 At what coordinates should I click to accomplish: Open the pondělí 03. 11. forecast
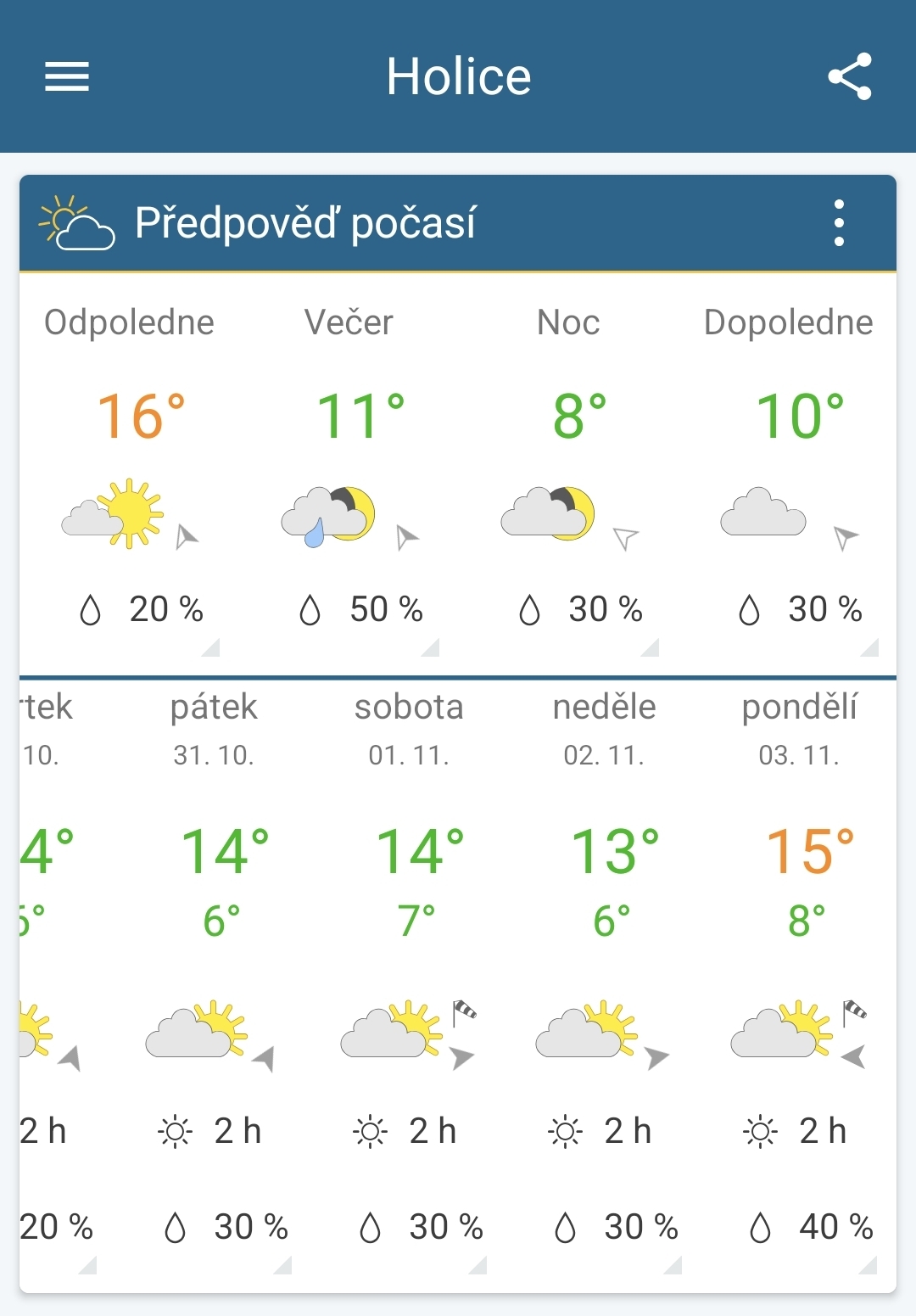click(x=800, y=976)
